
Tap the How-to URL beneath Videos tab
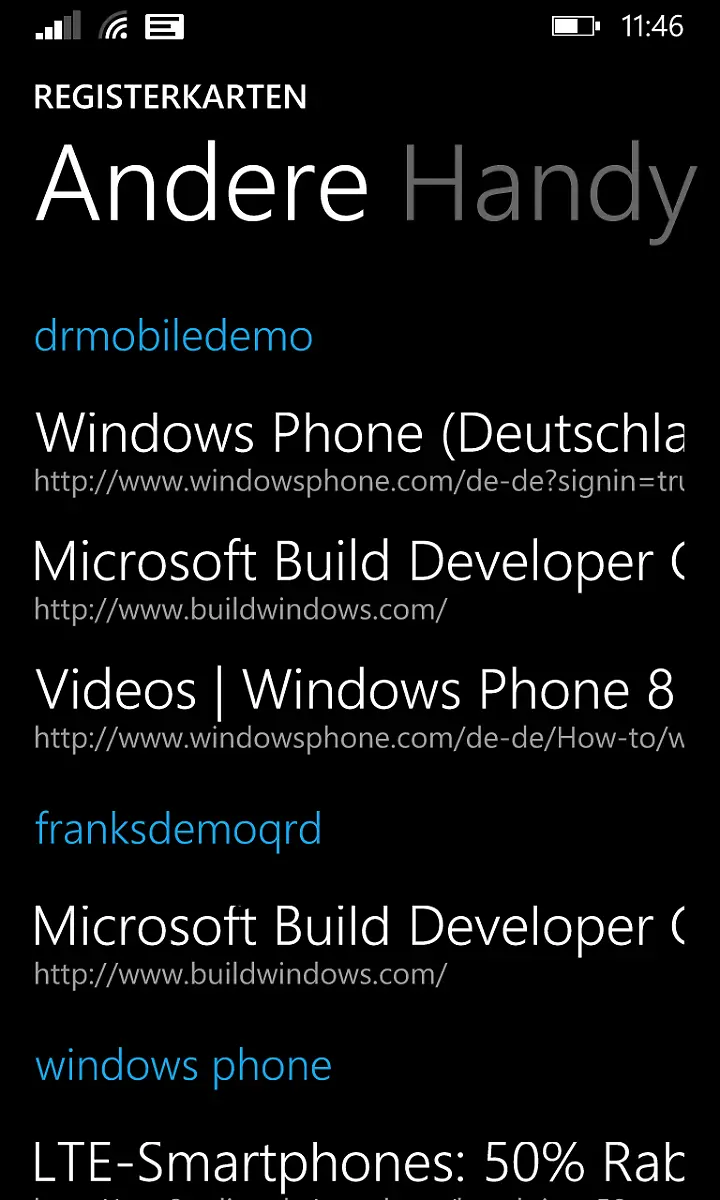coord(358,738)
